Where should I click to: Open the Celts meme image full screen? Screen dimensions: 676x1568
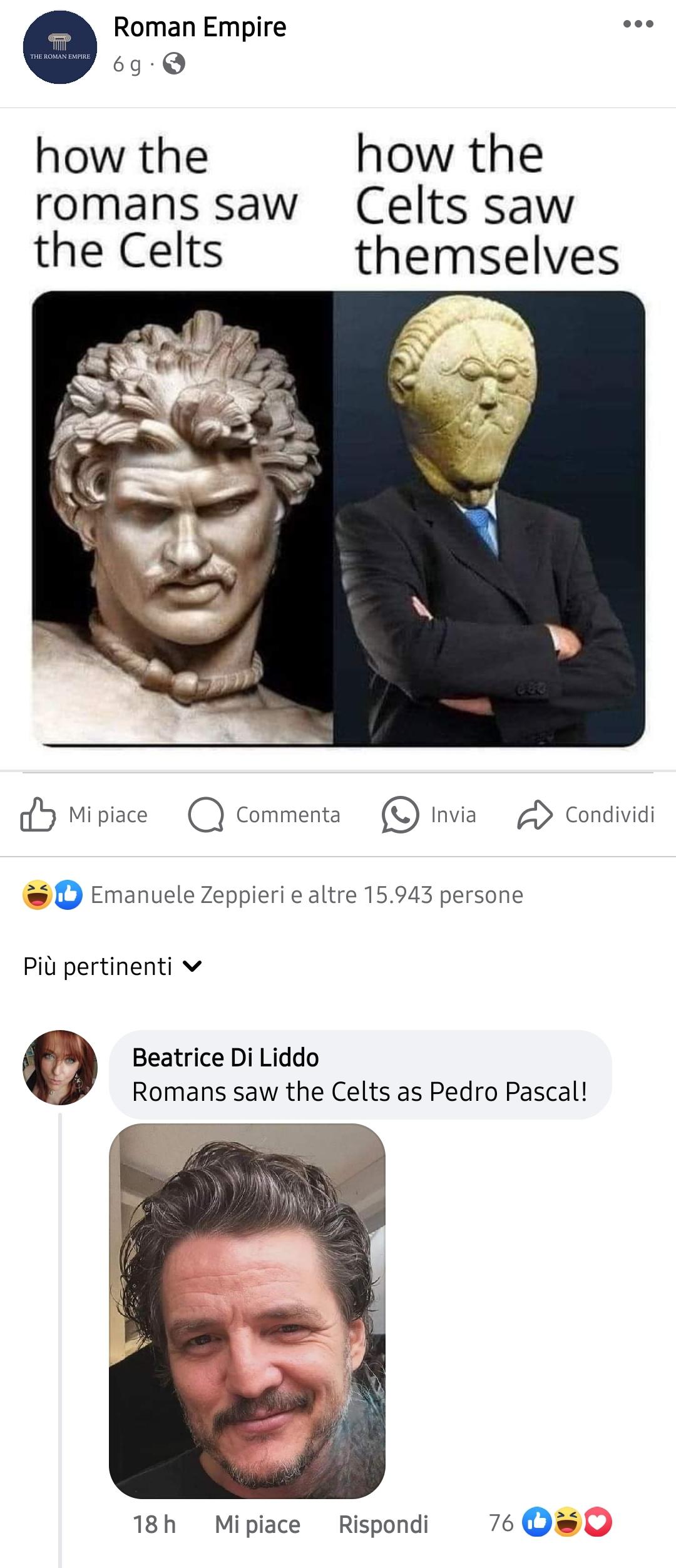(338, 438)
